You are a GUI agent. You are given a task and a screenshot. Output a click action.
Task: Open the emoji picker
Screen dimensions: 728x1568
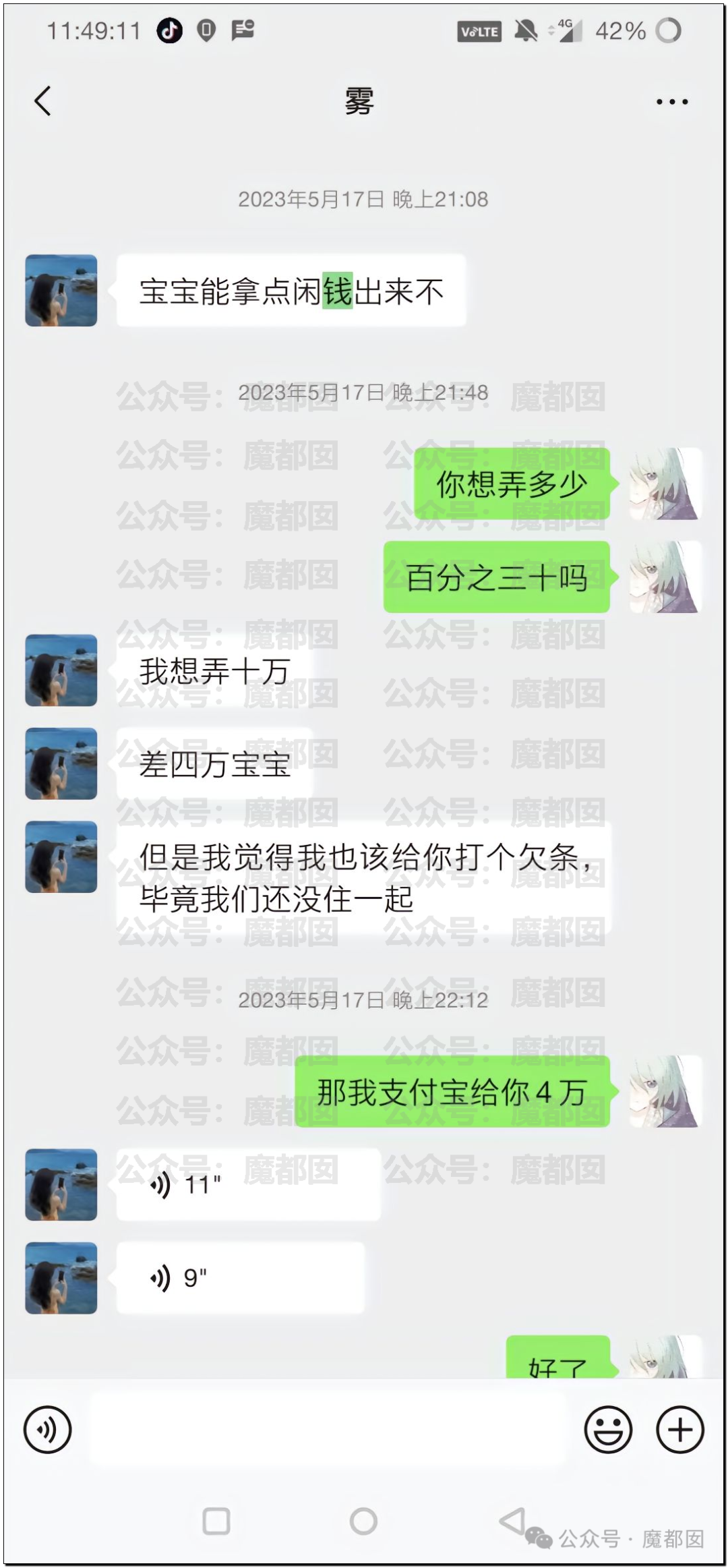tap(608, 1429)
